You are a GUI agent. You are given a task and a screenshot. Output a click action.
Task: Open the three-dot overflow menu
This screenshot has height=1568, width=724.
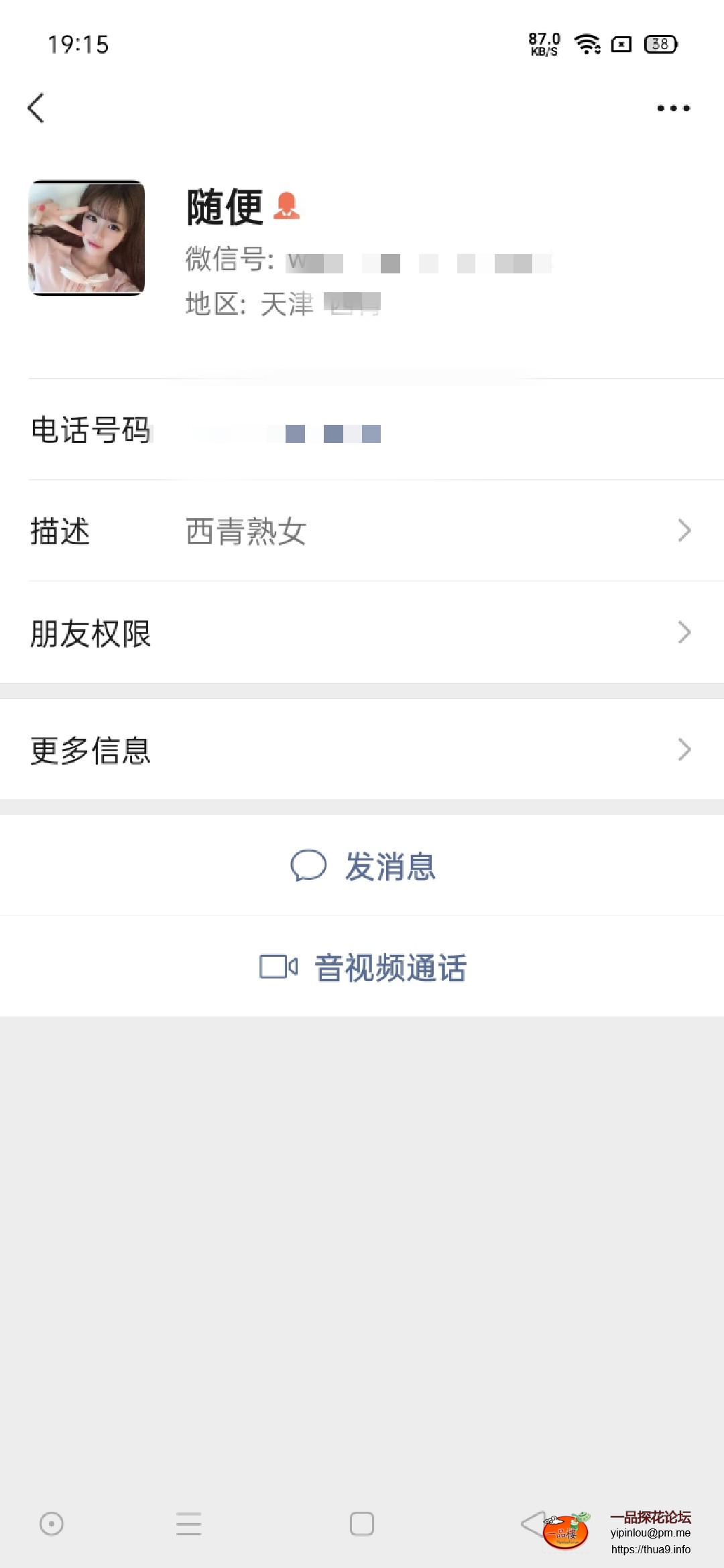pyautogui.click(x=673, y=108)
